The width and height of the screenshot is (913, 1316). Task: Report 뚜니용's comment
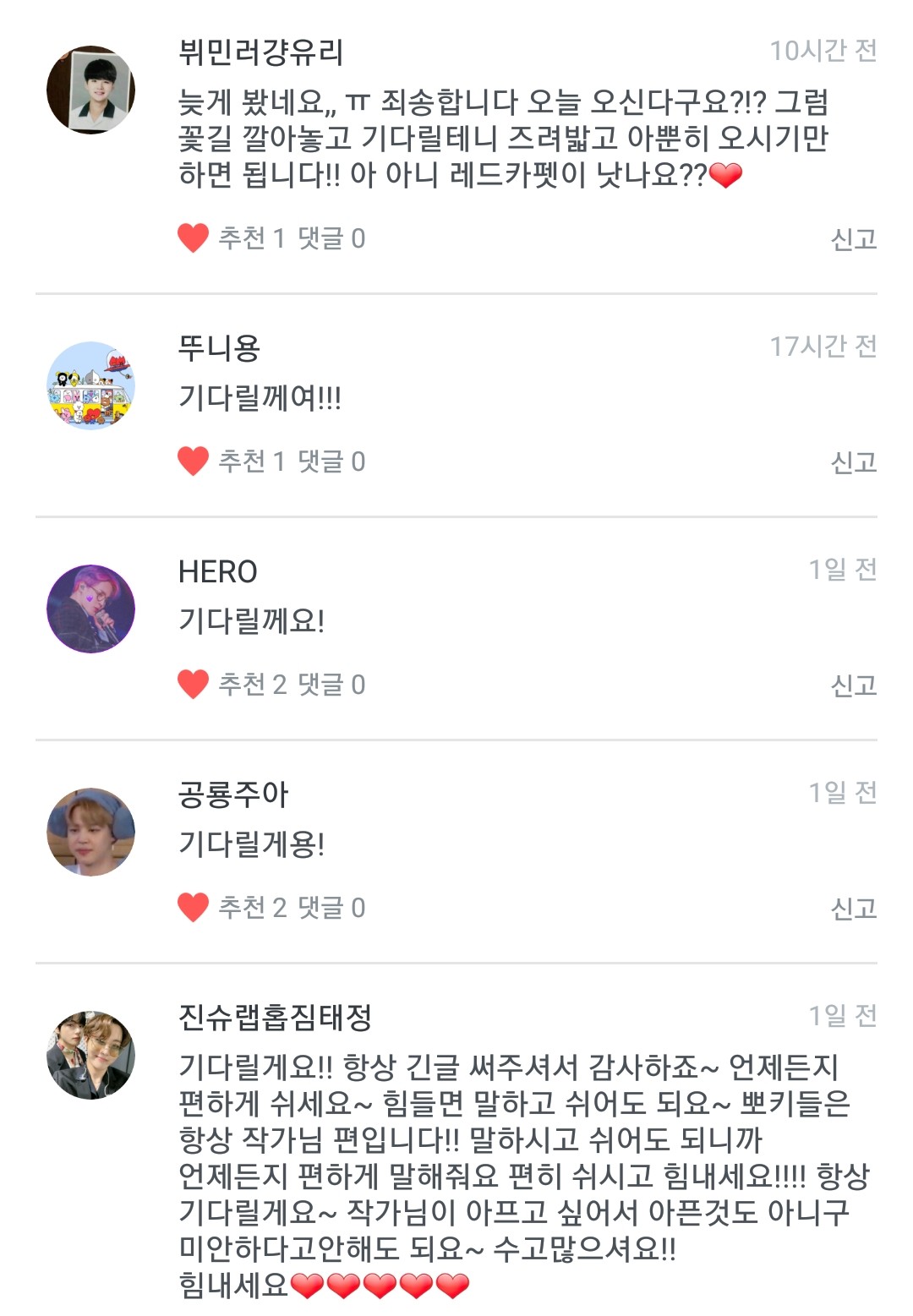coord(853,462)
